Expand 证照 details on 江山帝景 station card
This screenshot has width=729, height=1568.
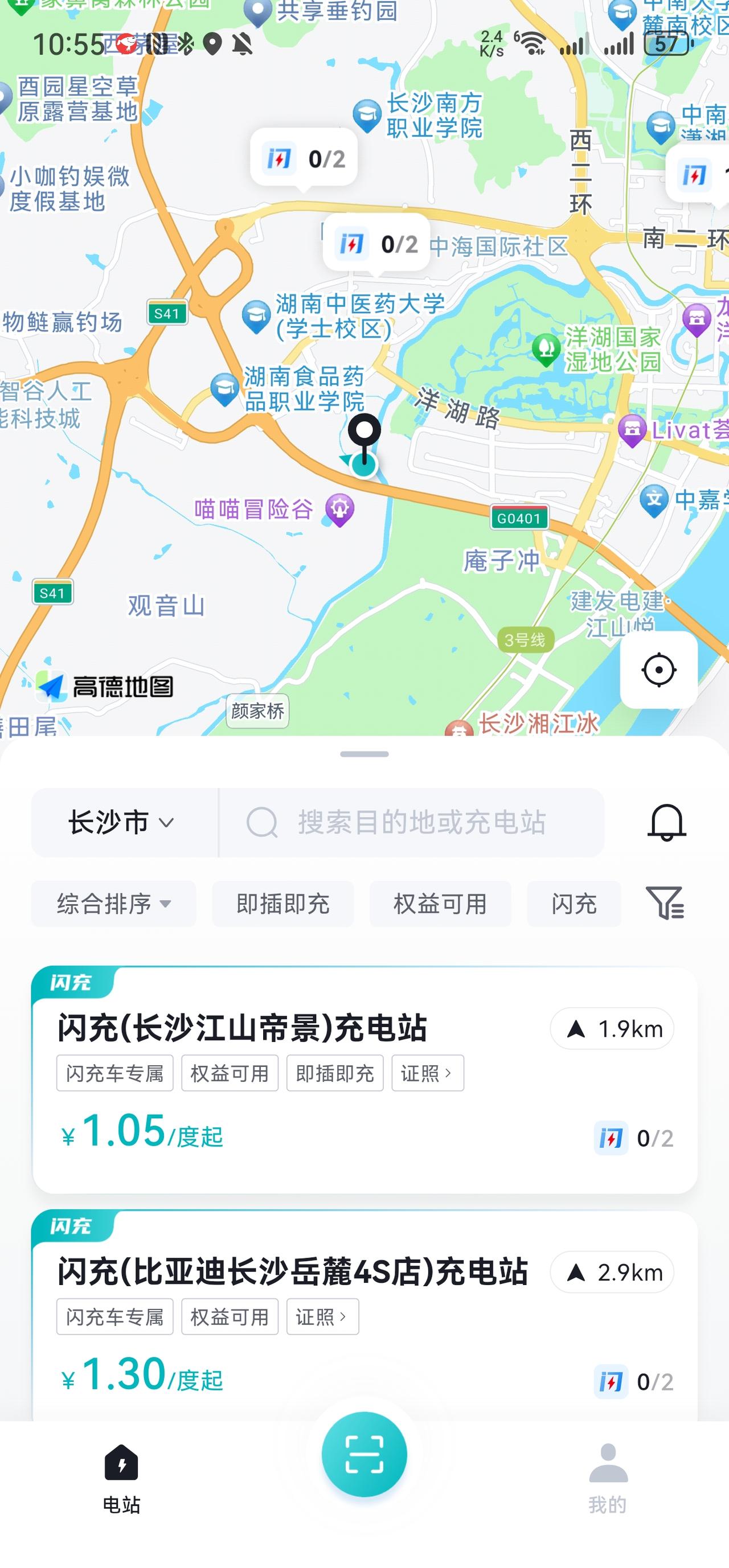[428, 1073]
